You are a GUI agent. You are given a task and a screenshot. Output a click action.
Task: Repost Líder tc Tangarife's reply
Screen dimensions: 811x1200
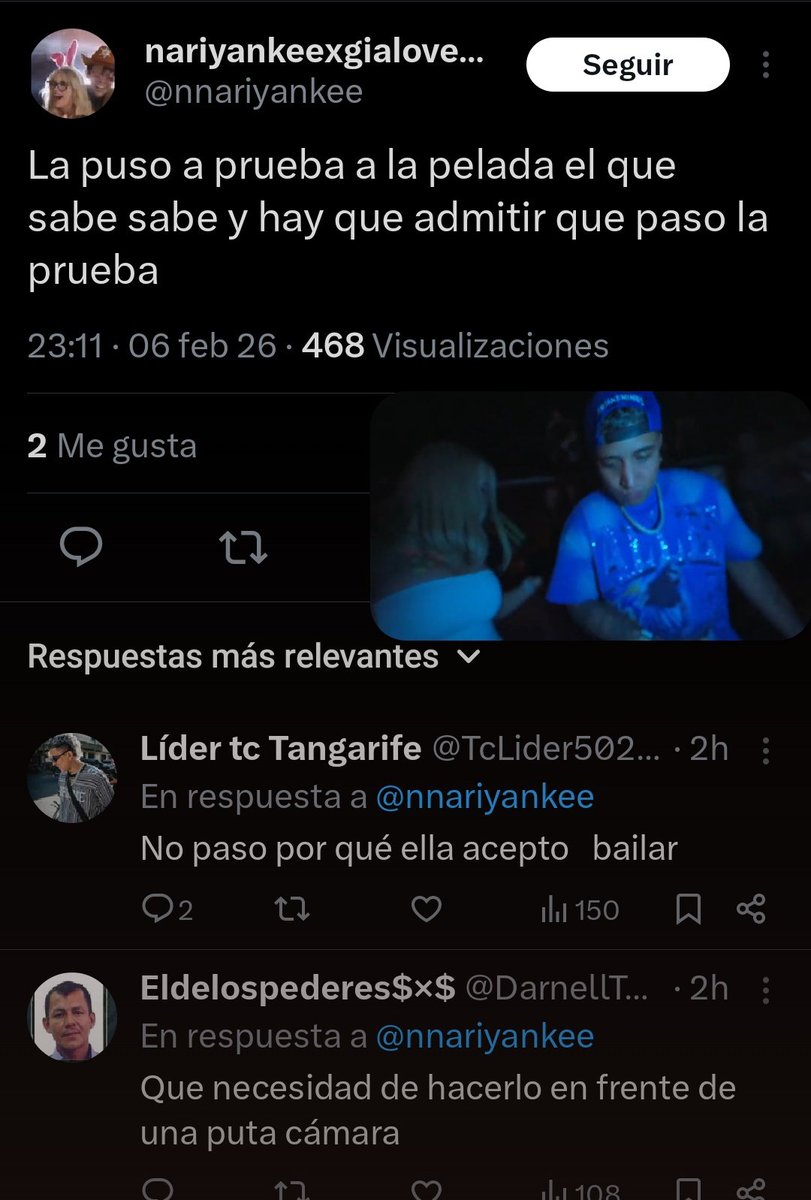293,909
